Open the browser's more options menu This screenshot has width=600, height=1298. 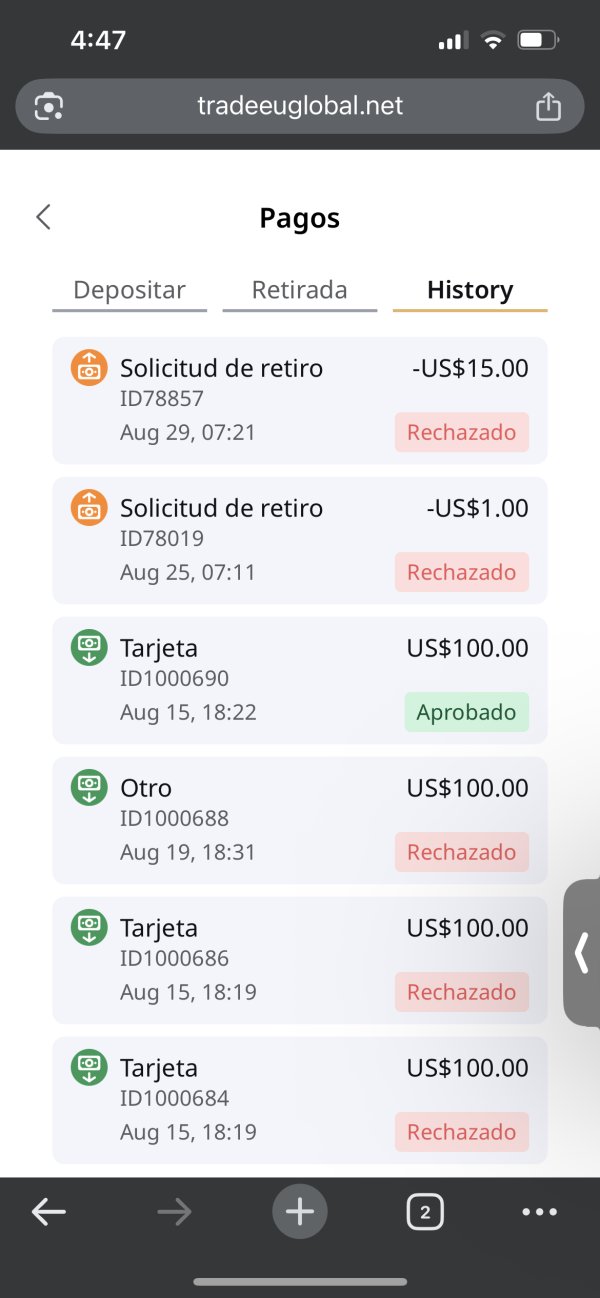pos(540,1213)
